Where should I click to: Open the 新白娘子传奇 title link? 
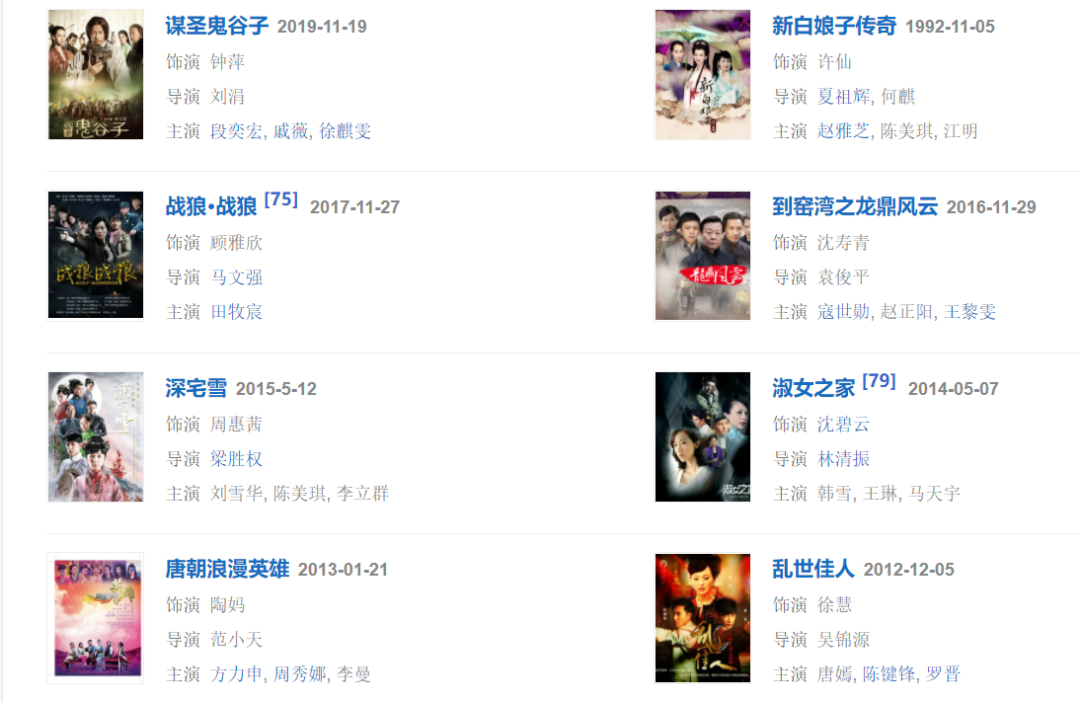tap(834, 26)
